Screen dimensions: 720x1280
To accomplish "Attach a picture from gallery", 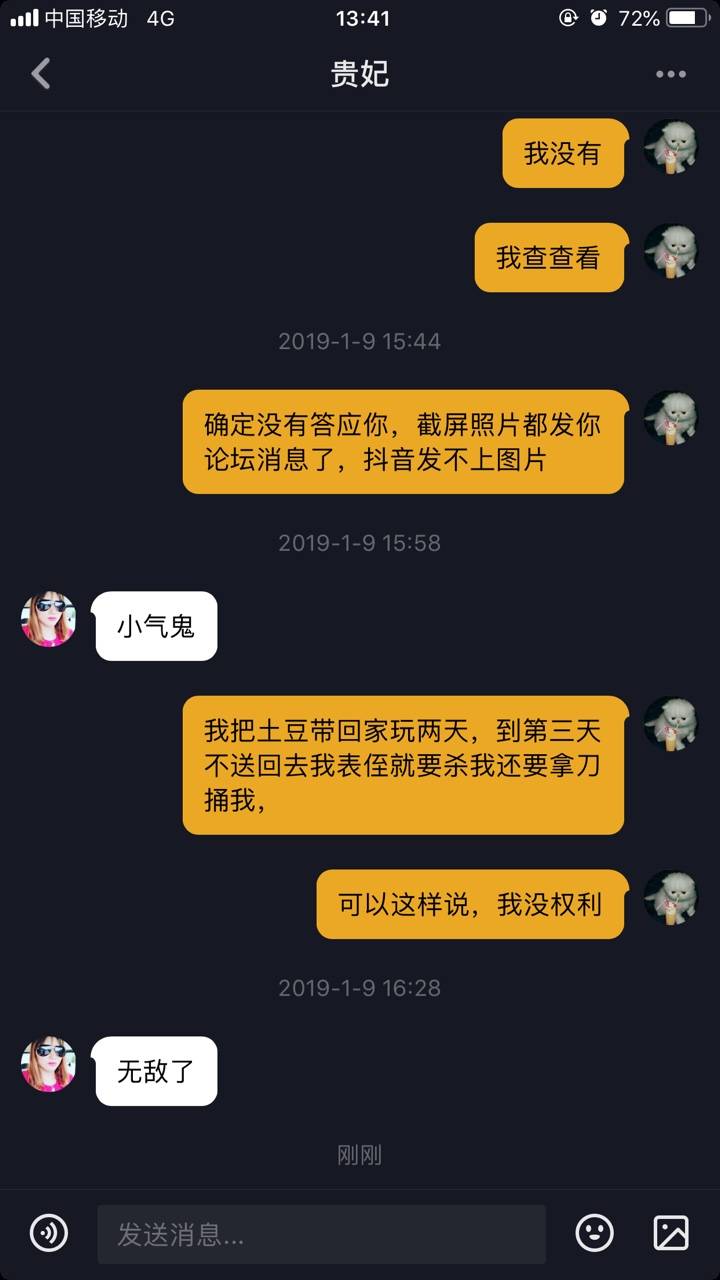I will [671, 1233].
